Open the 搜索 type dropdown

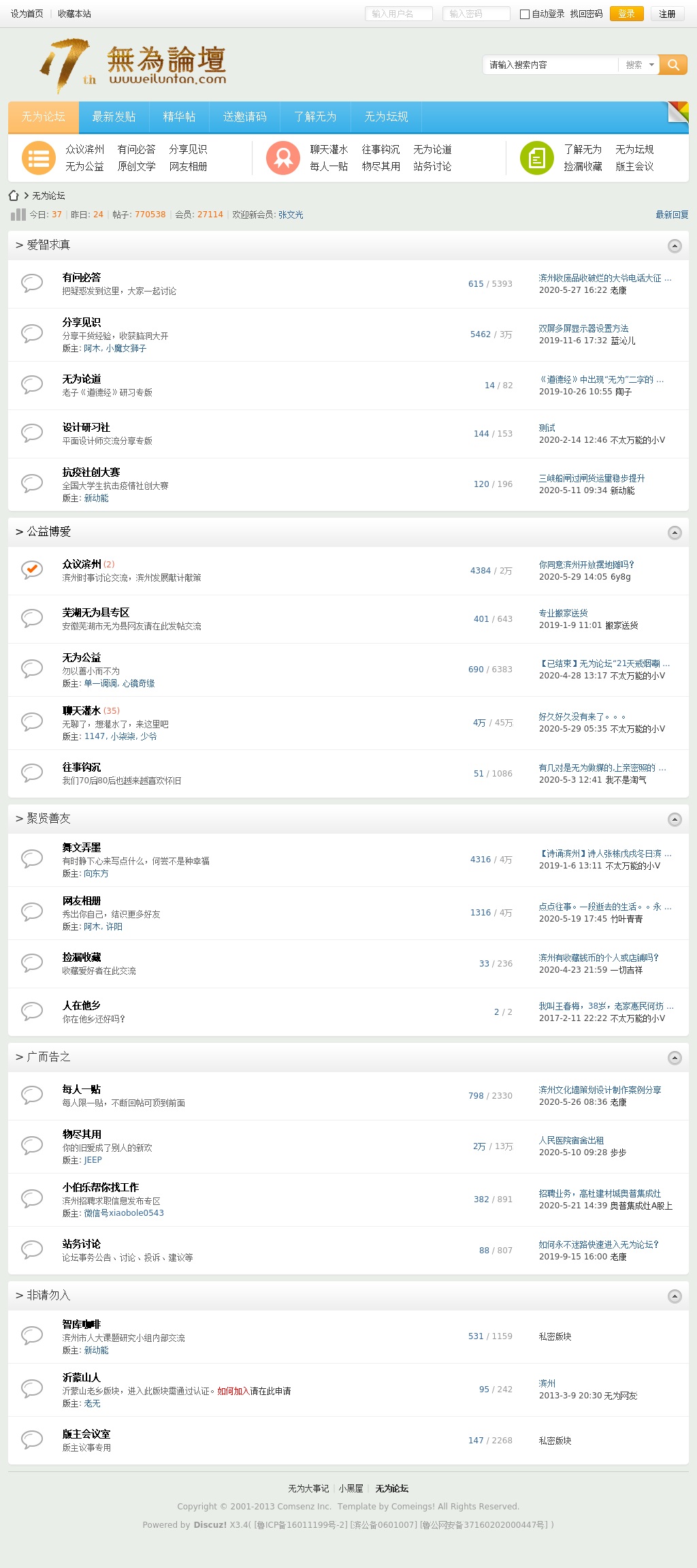click(x=639, y=65)
